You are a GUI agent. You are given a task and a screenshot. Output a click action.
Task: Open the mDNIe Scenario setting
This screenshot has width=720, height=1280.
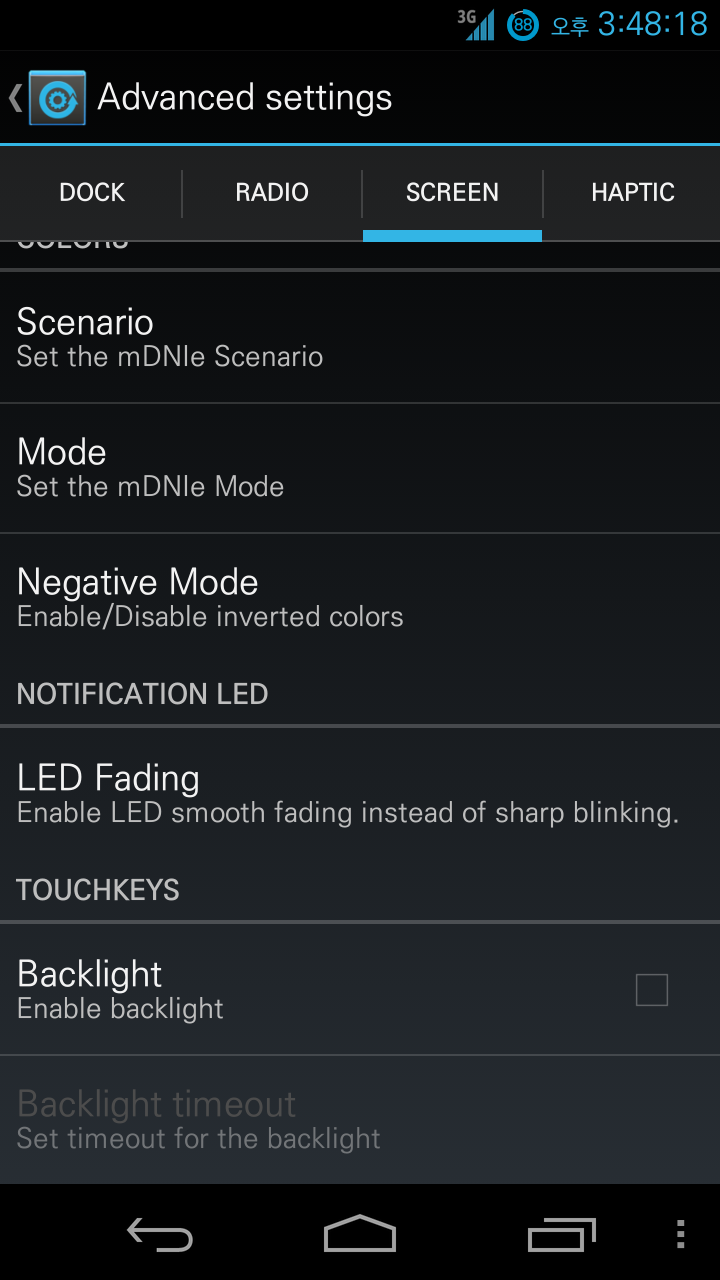[360, 338]
